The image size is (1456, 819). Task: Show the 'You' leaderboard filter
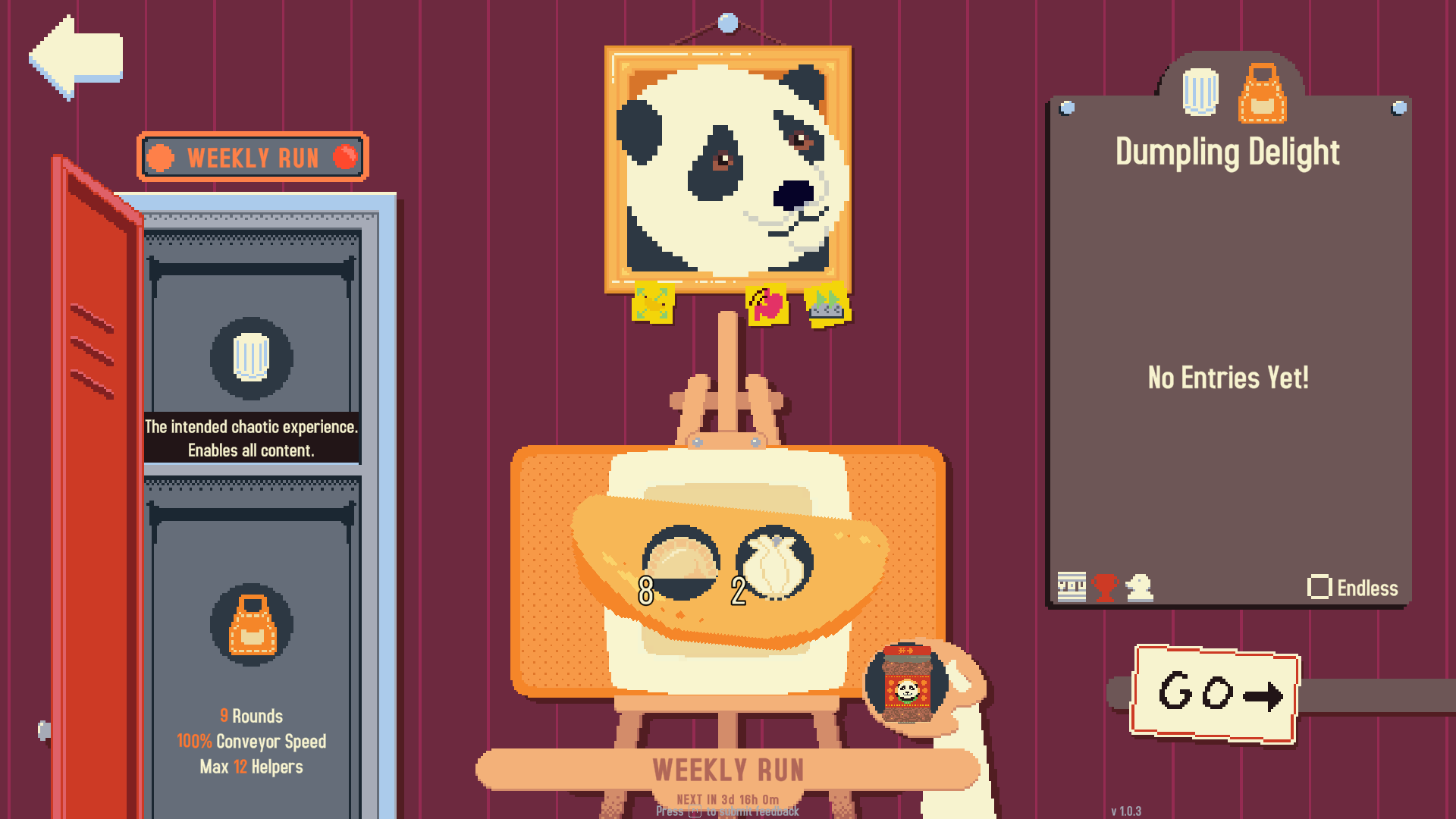coord(1072,587)
